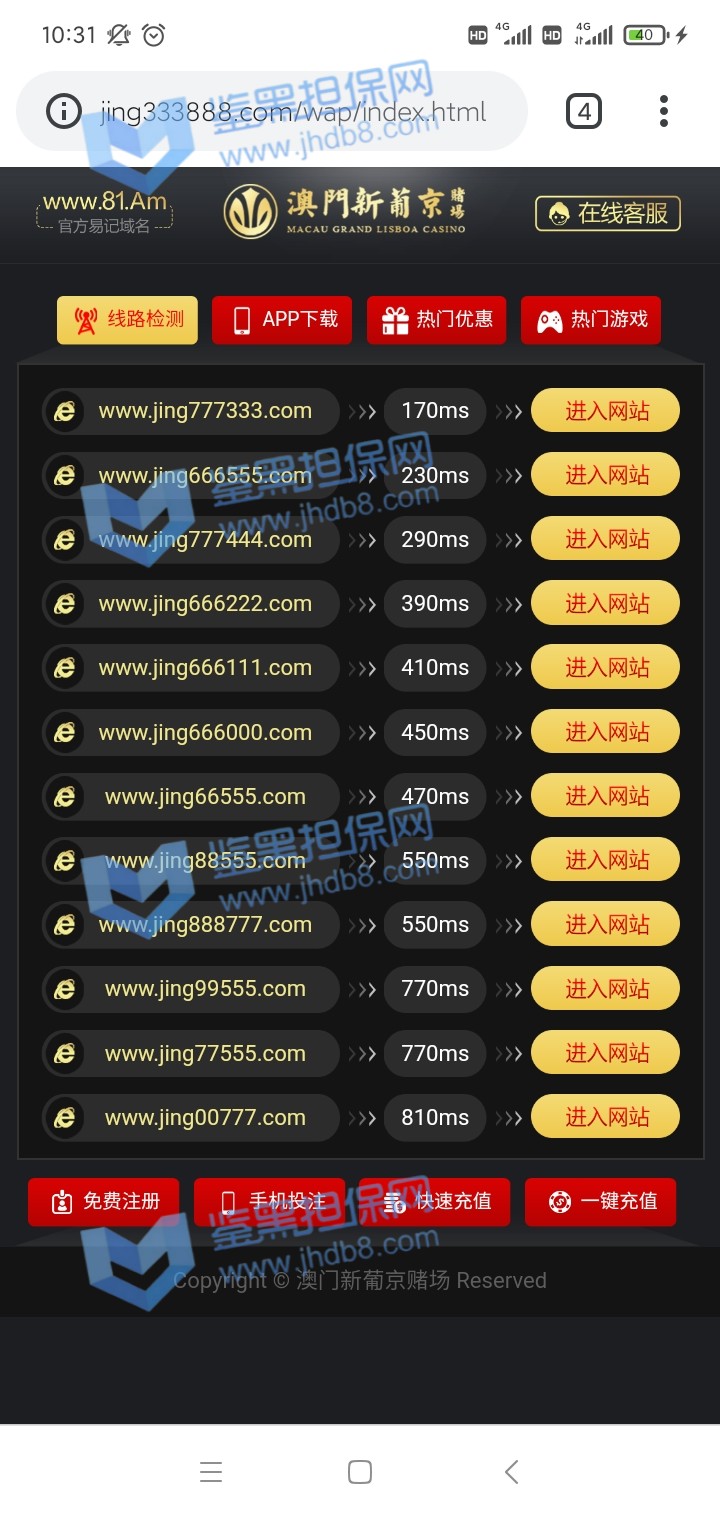Enter site for www.jing00777.com
Screen dimensions: 720x1520
pos(605,1117)
